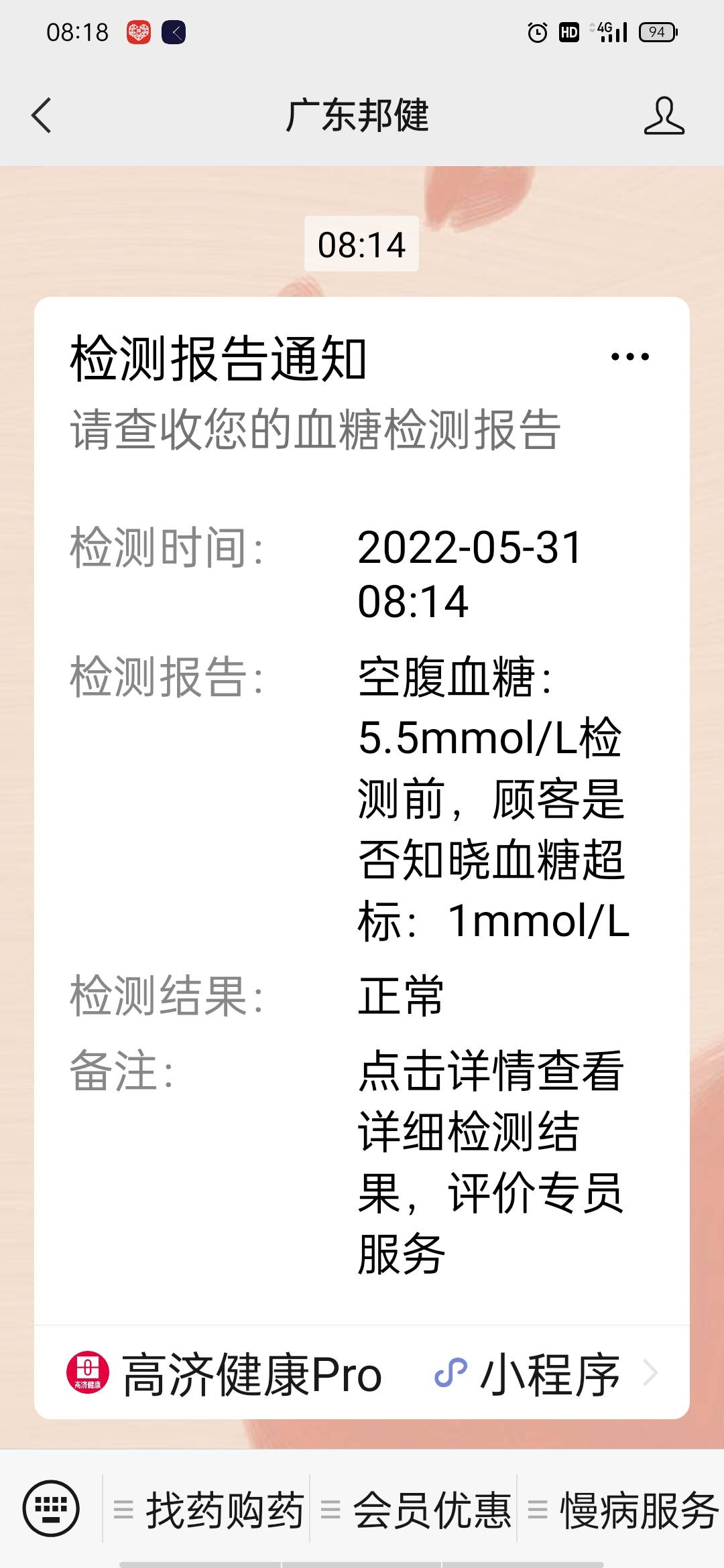Tap the alarm clock status bar icon
Image resolution: width=724 pixels, height=1568 pixels.
pos(538,31)
